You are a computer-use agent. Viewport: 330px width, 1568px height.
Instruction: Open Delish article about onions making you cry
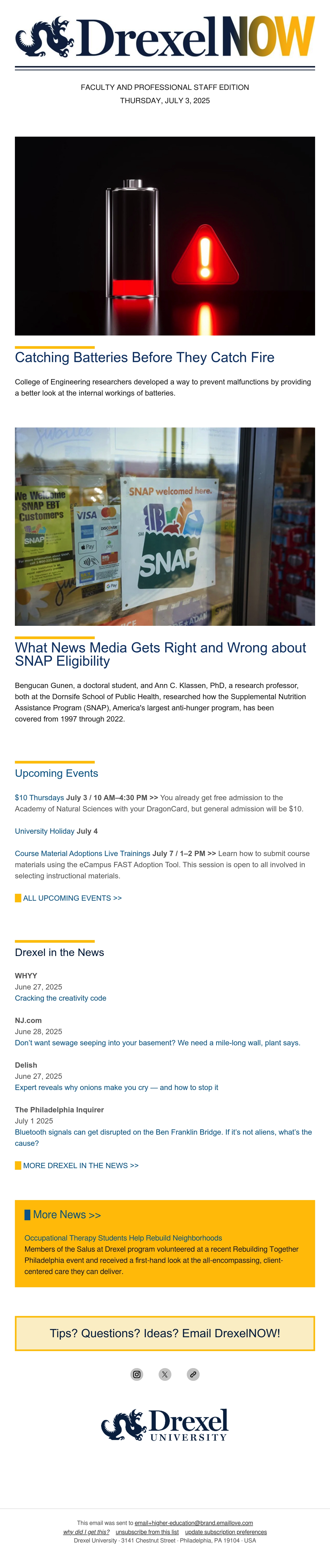[x=116, y=1087]
